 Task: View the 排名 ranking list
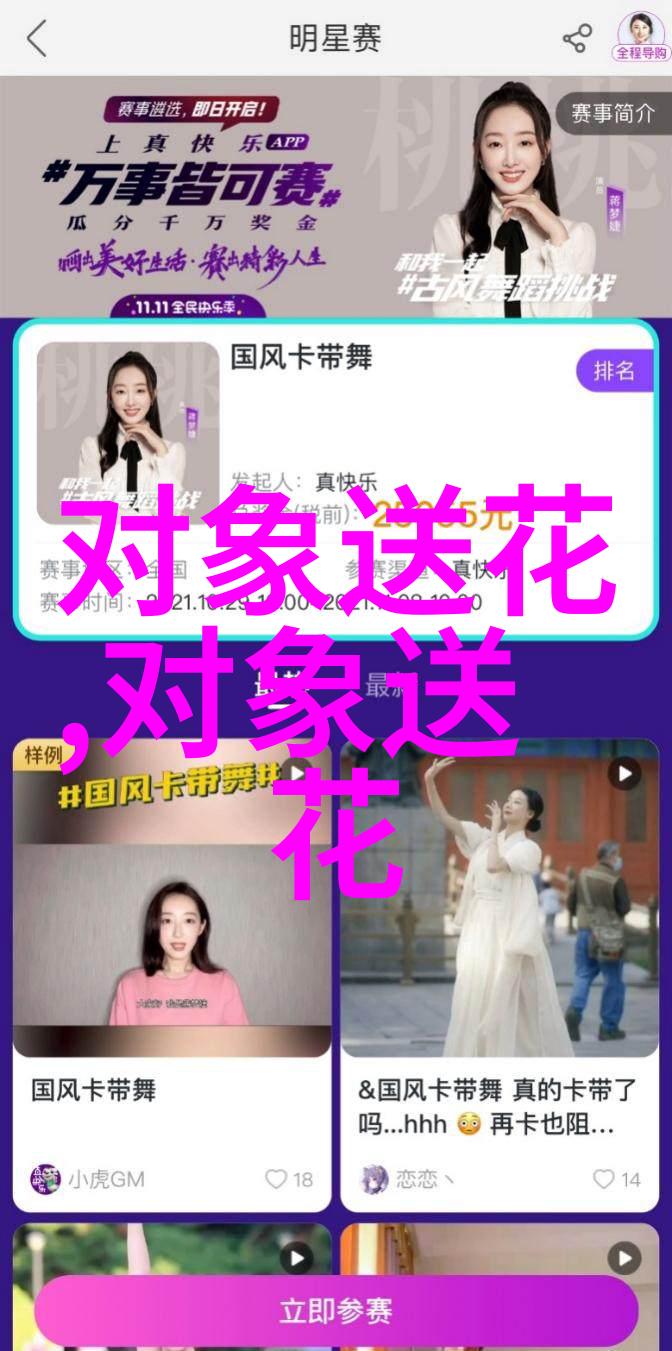[613, 371]
